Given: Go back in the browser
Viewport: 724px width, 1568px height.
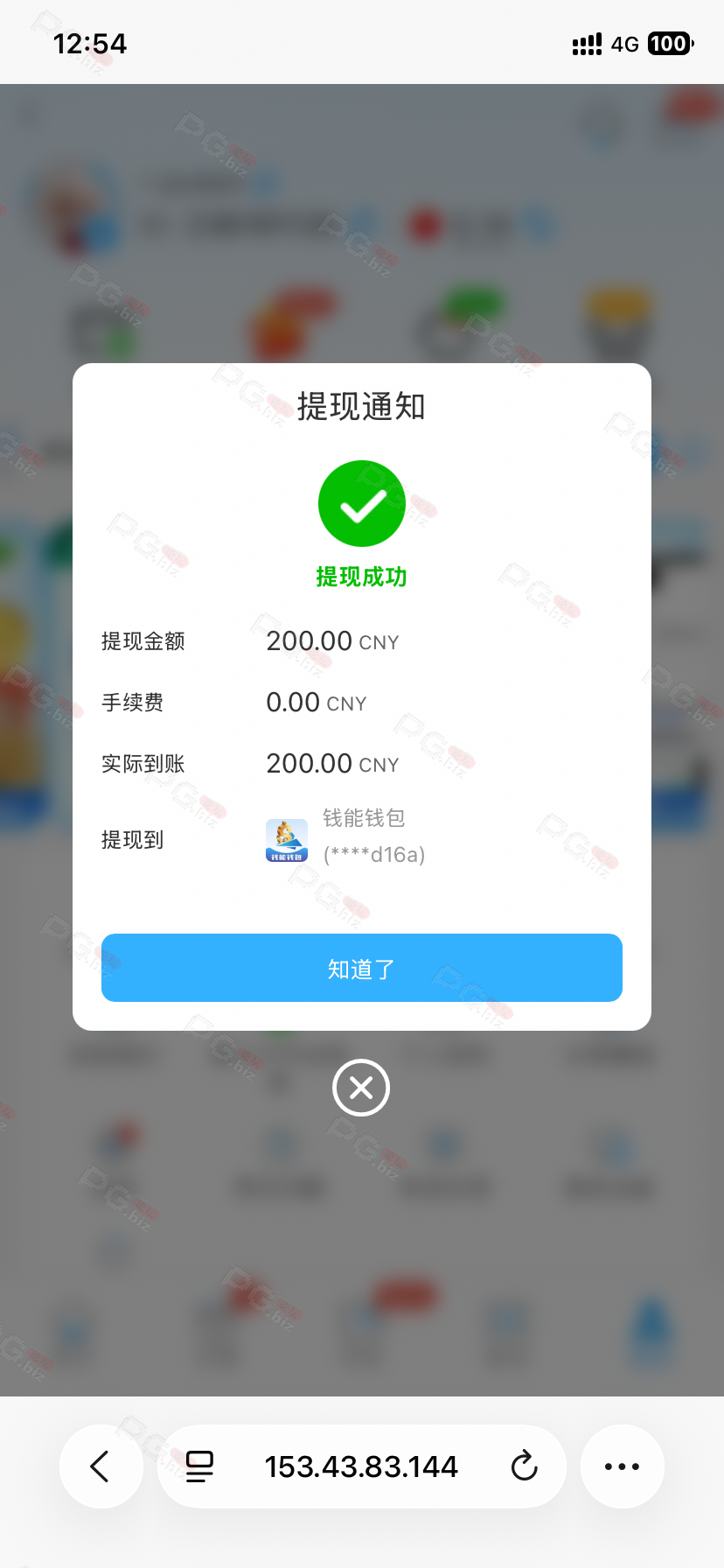Looking at the screenshot, I should (101, 1466).
